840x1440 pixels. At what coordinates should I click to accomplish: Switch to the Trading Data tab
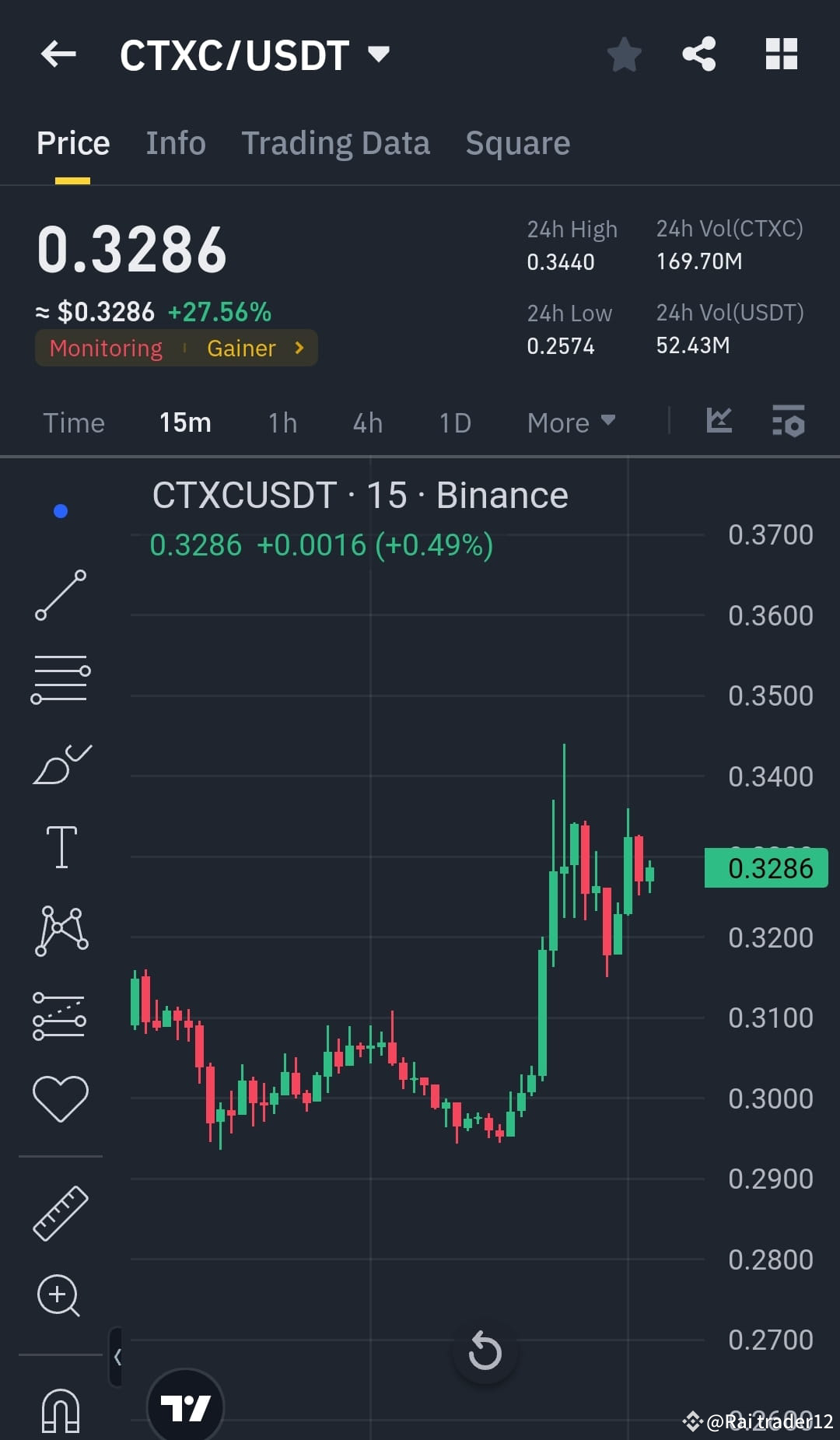336,142
